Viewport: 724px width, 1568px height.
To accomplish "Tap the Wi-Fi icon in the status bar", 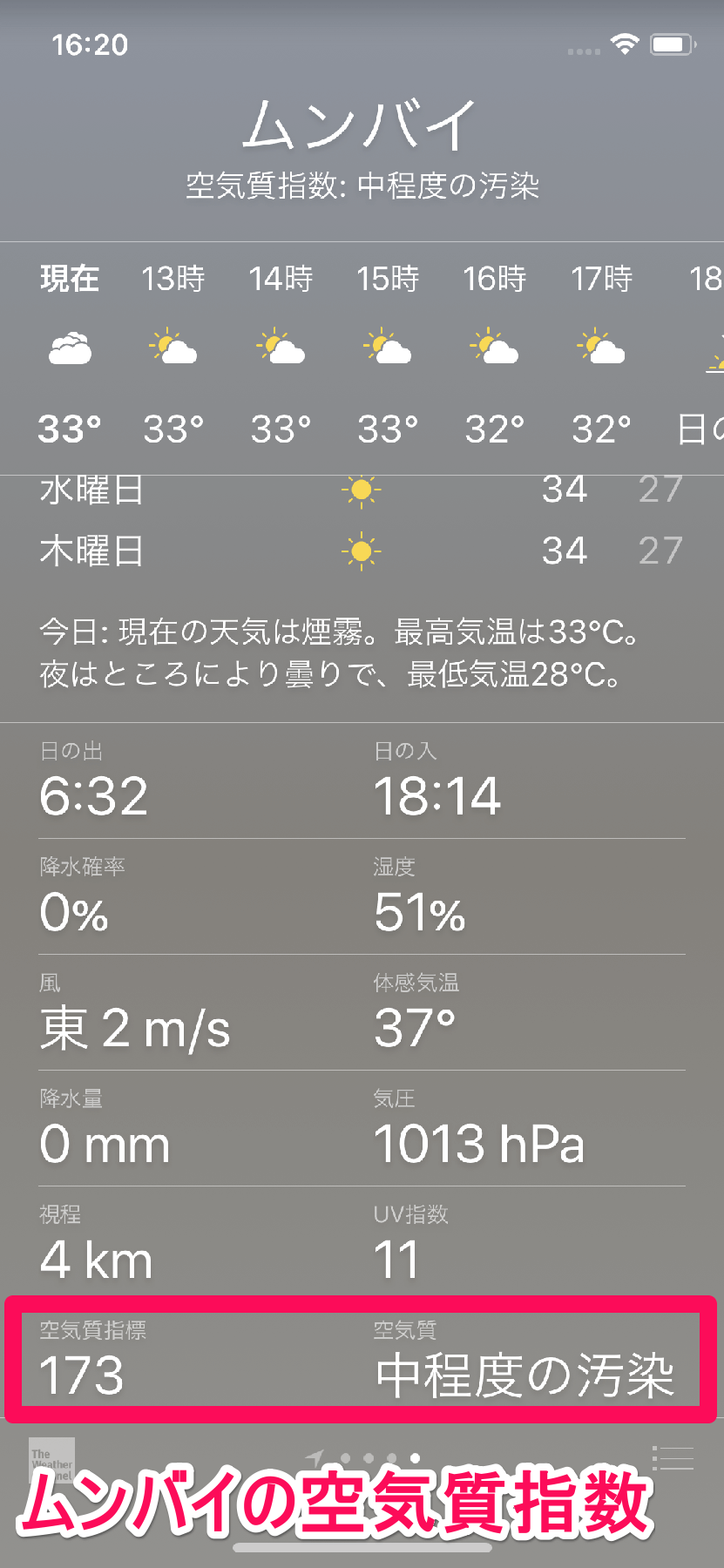I will (x=624, y=43).
